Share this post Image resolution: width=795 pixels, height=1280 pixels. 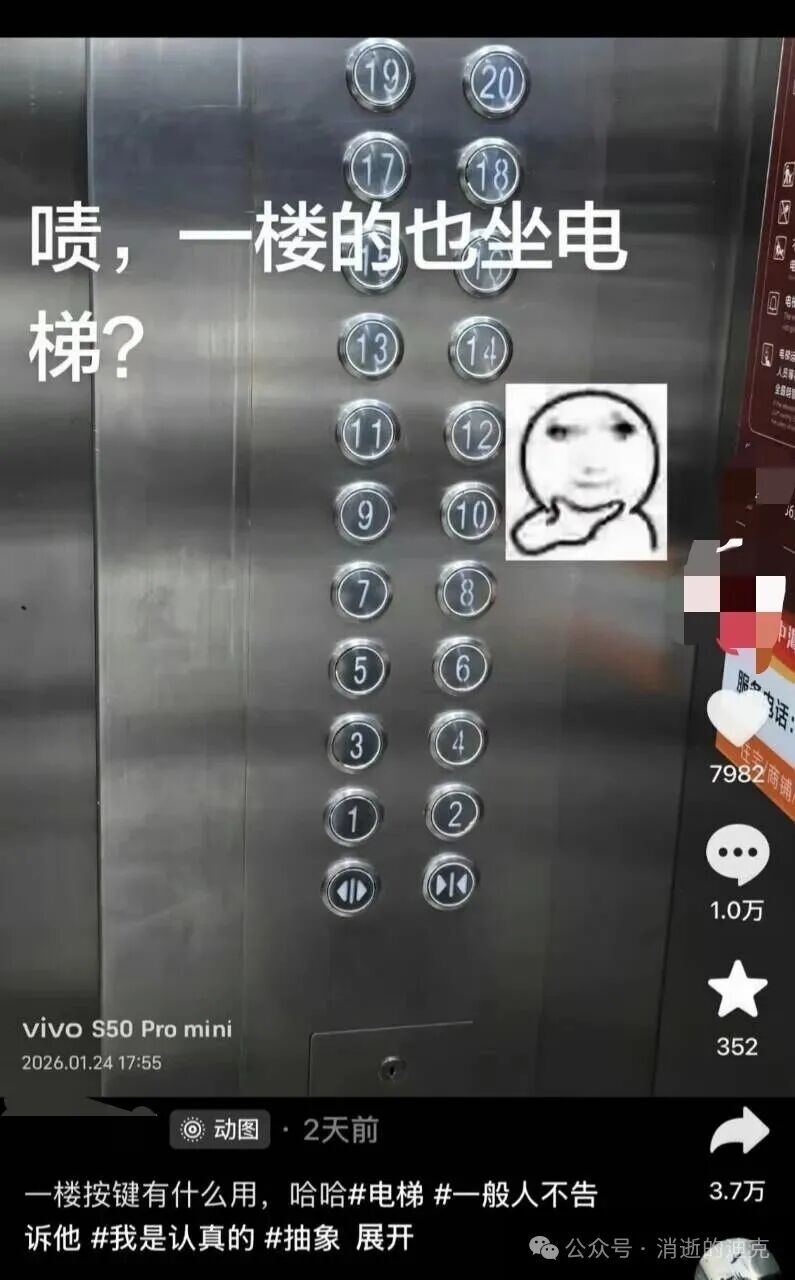coord(738,1135)
